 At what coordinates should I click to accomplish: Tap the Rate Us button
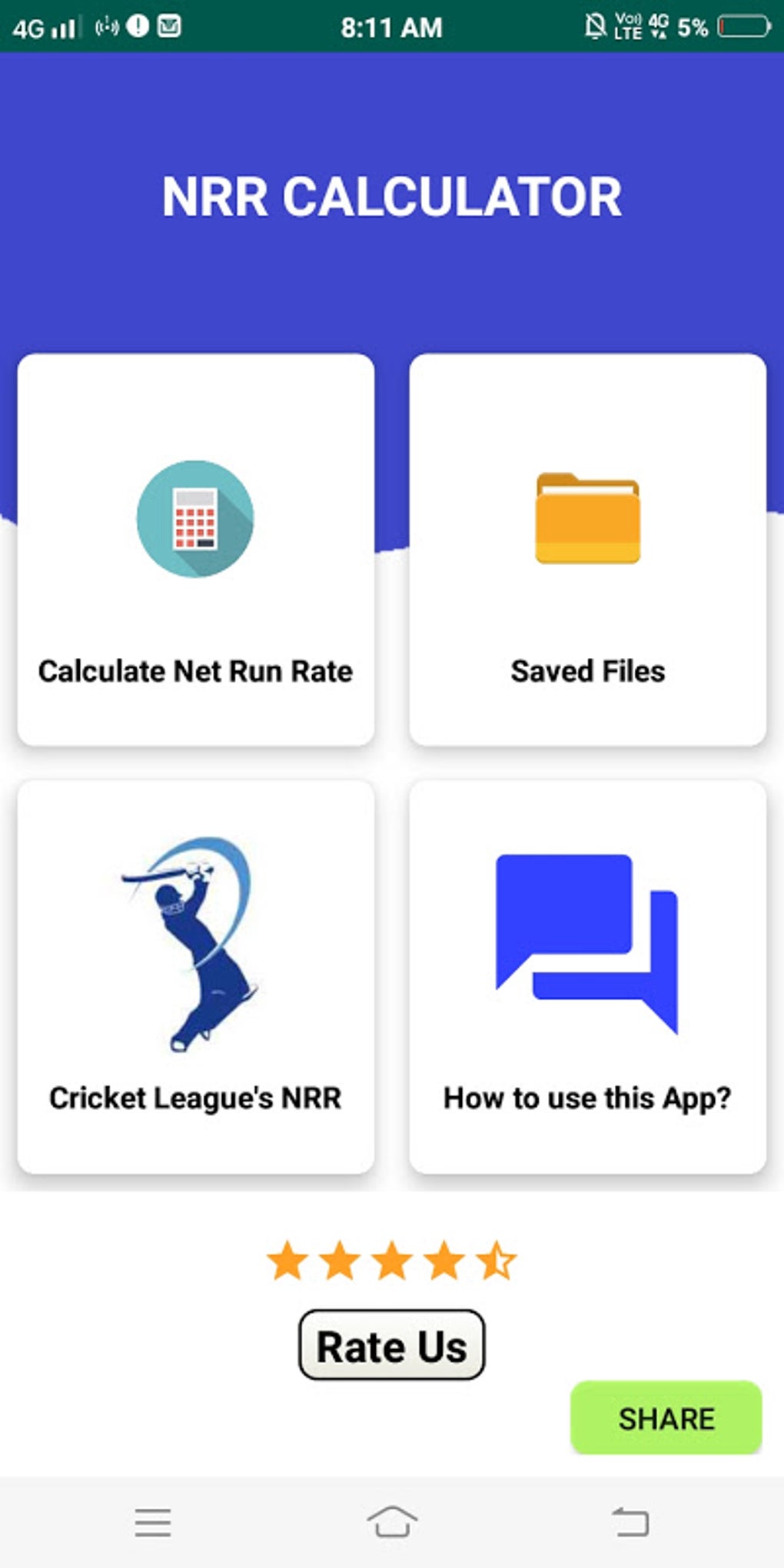pyautogui.click(x=392, y=1345)
